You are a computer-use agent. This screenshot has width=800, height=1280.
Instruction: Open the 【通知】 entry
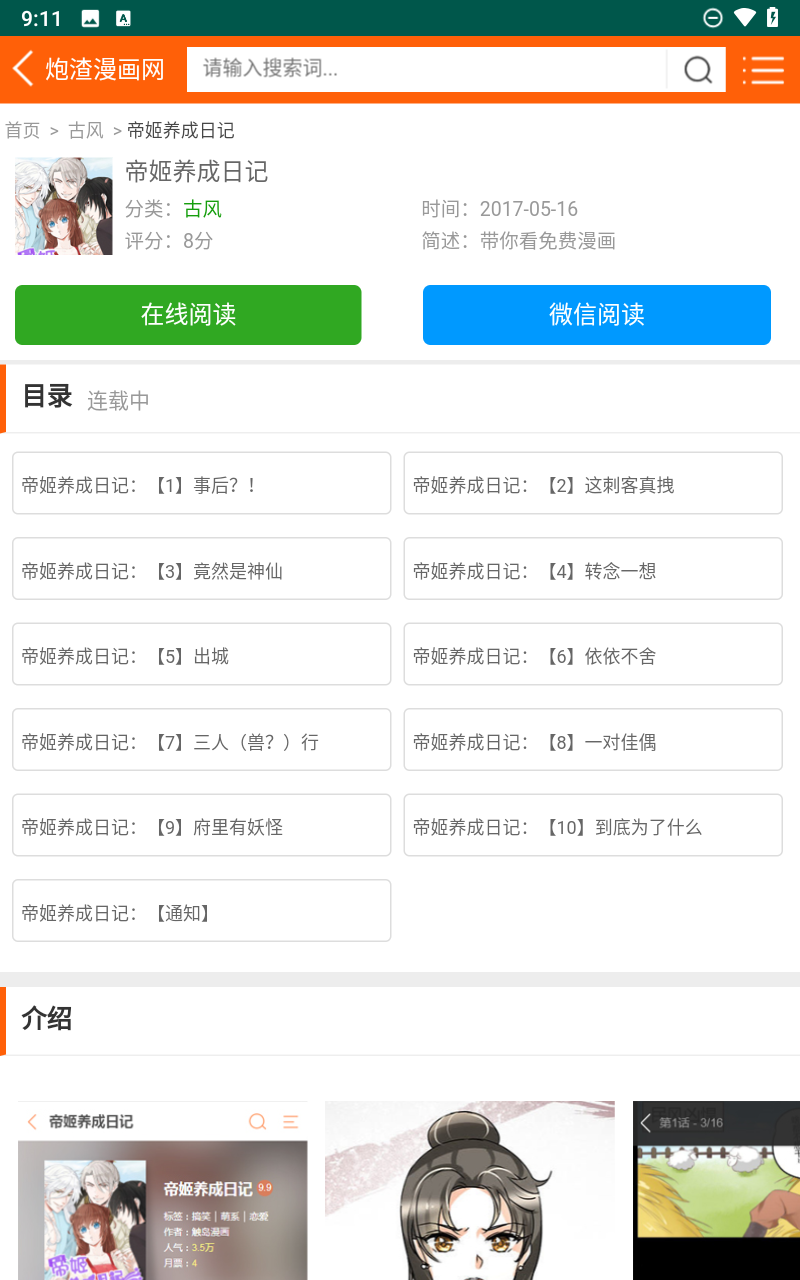point(201,911)
